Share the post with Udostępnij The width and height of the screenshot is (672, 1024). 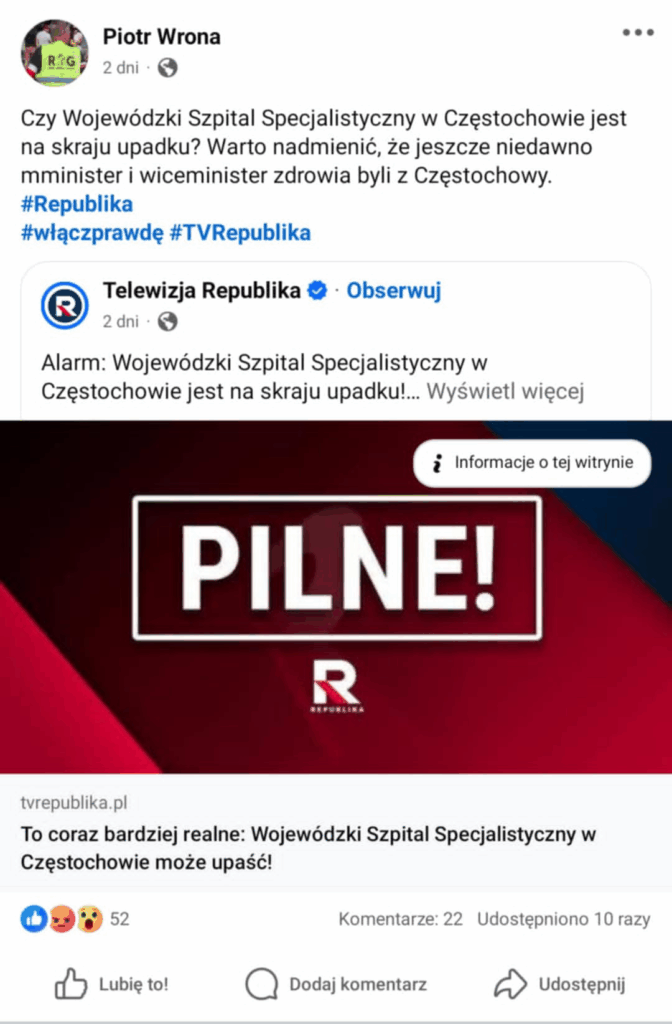pyautogui.click(x=560, y=984)
